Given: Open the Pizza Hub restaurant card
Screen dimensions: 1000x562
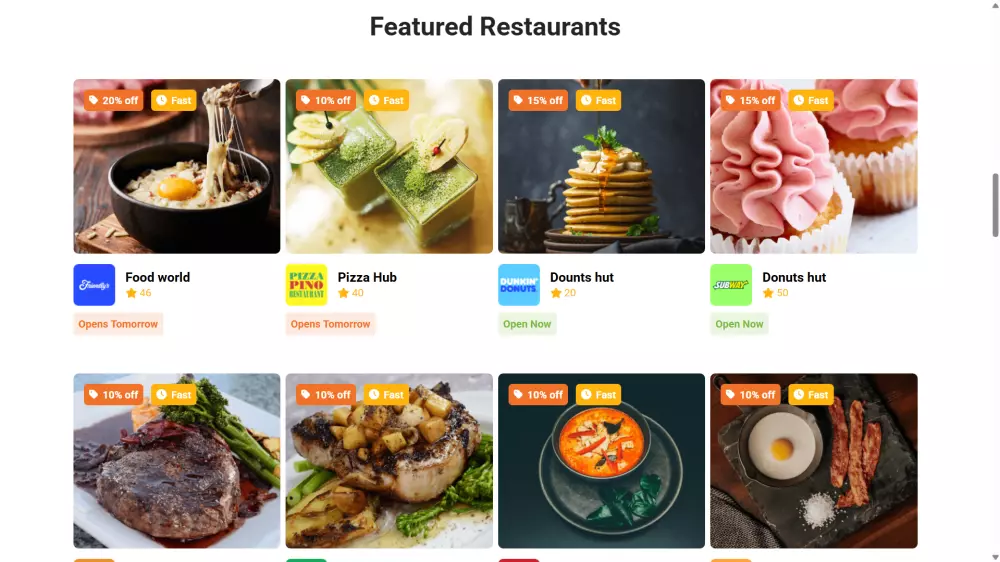Looking at the screenshot, I should pos(389,167).
